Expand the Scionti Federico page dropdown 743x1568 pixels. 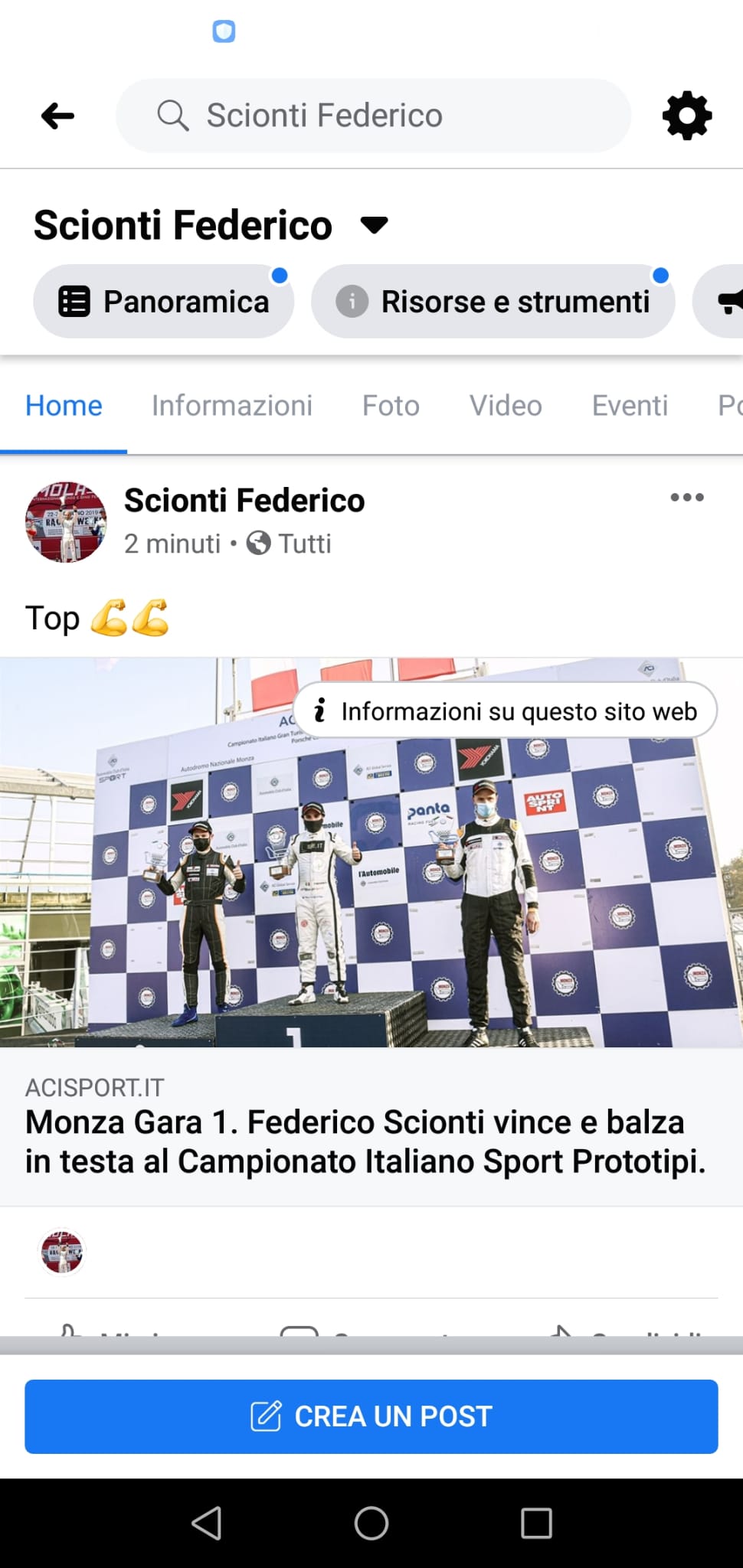point(375,226)
